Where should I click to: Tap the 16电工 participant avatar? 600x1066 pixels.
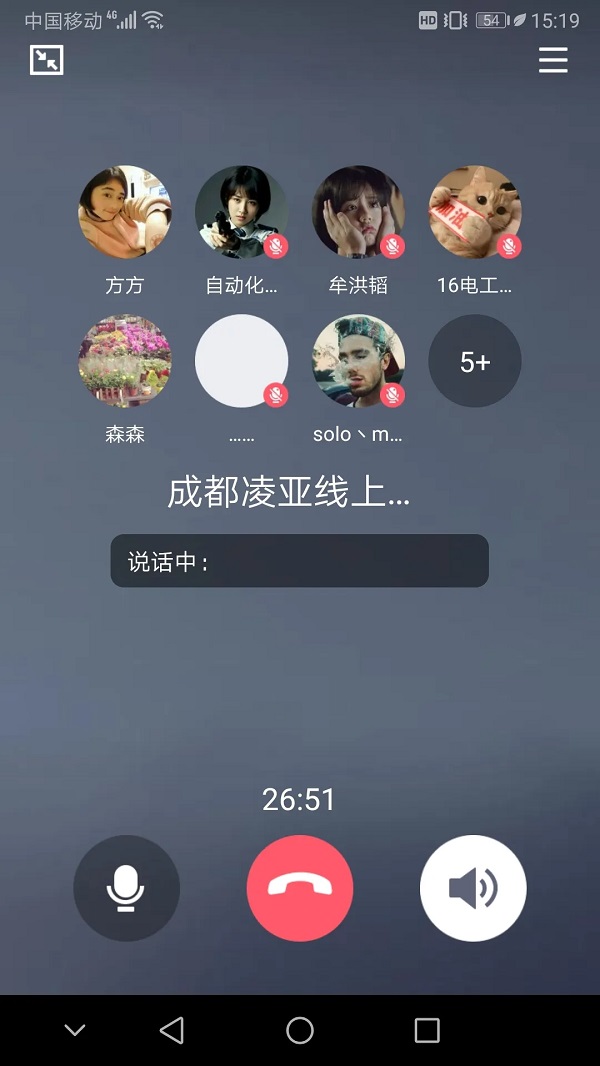click(x=475, y=212)
